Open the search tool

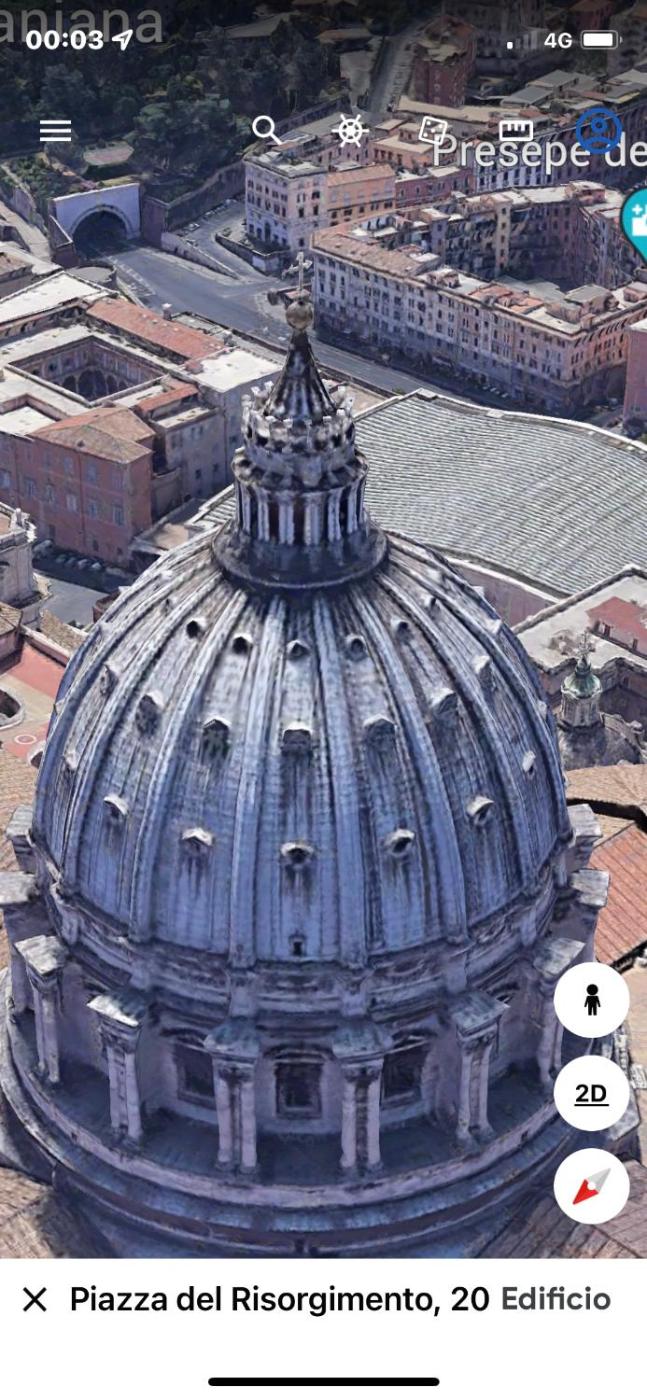(266, 130)
